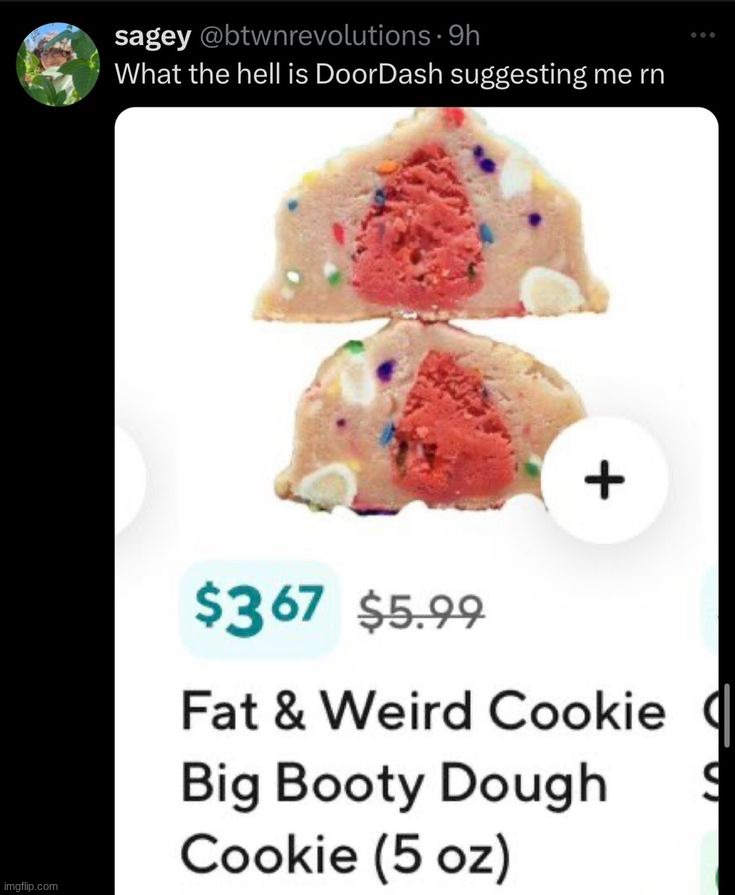
Task: Open the post's overflow menu
Action: click(703, 36)
